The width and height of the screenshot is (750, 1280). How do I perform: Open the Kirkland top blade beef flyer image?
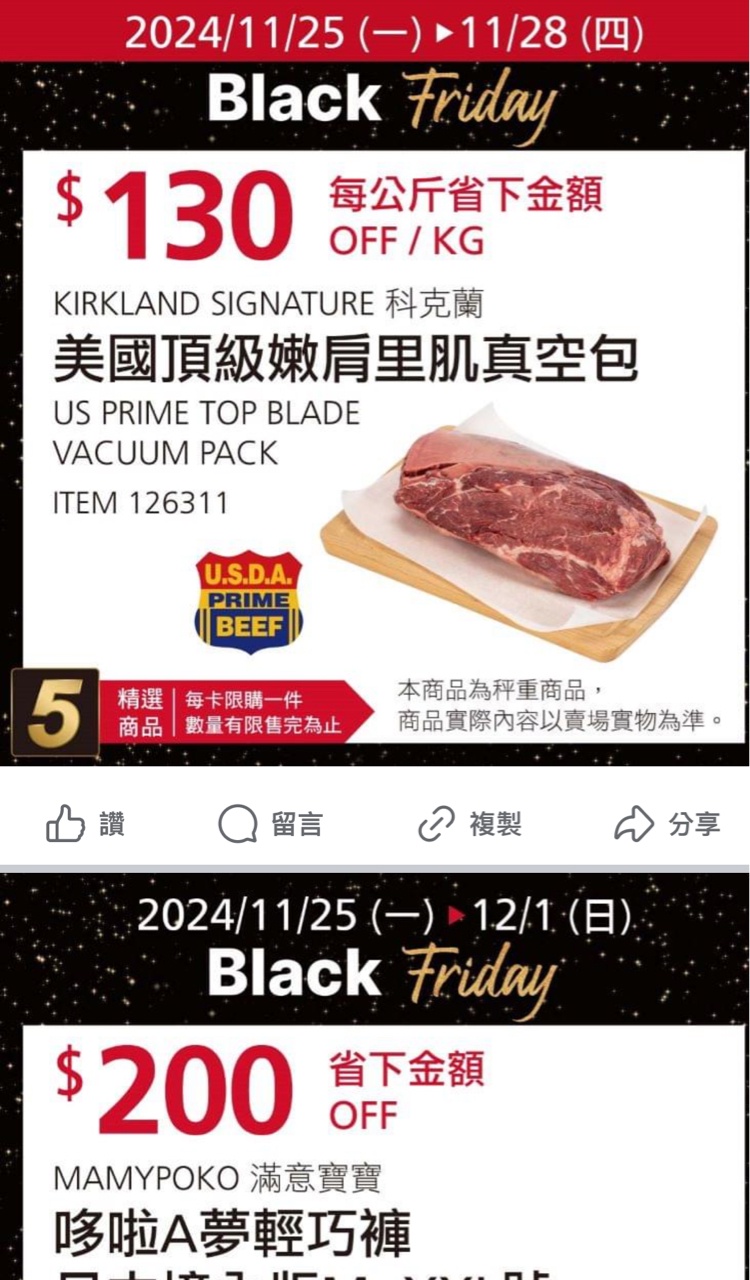(375, 400)
